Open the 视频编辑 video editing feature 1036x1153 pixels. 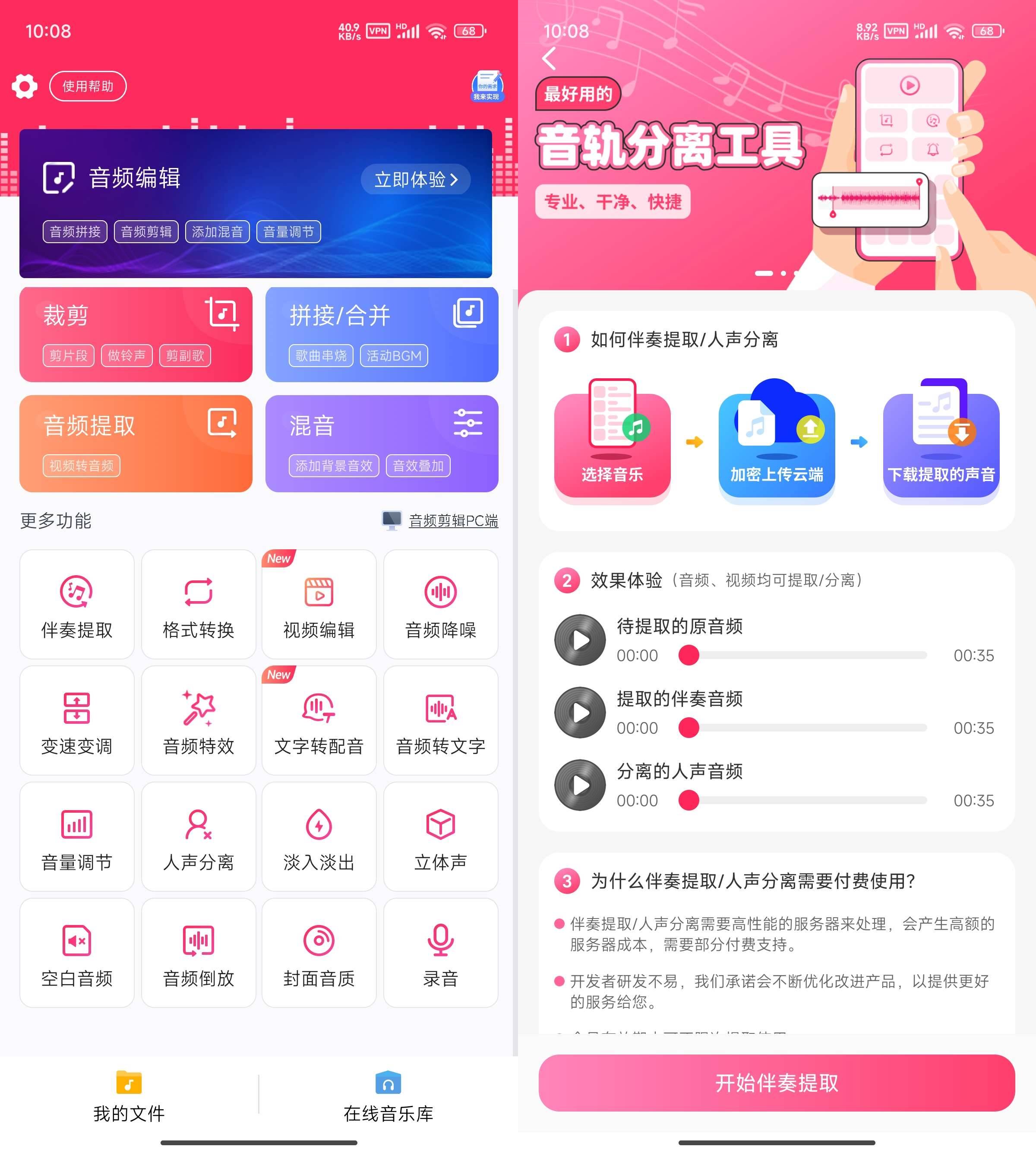(x=319, y=605)
